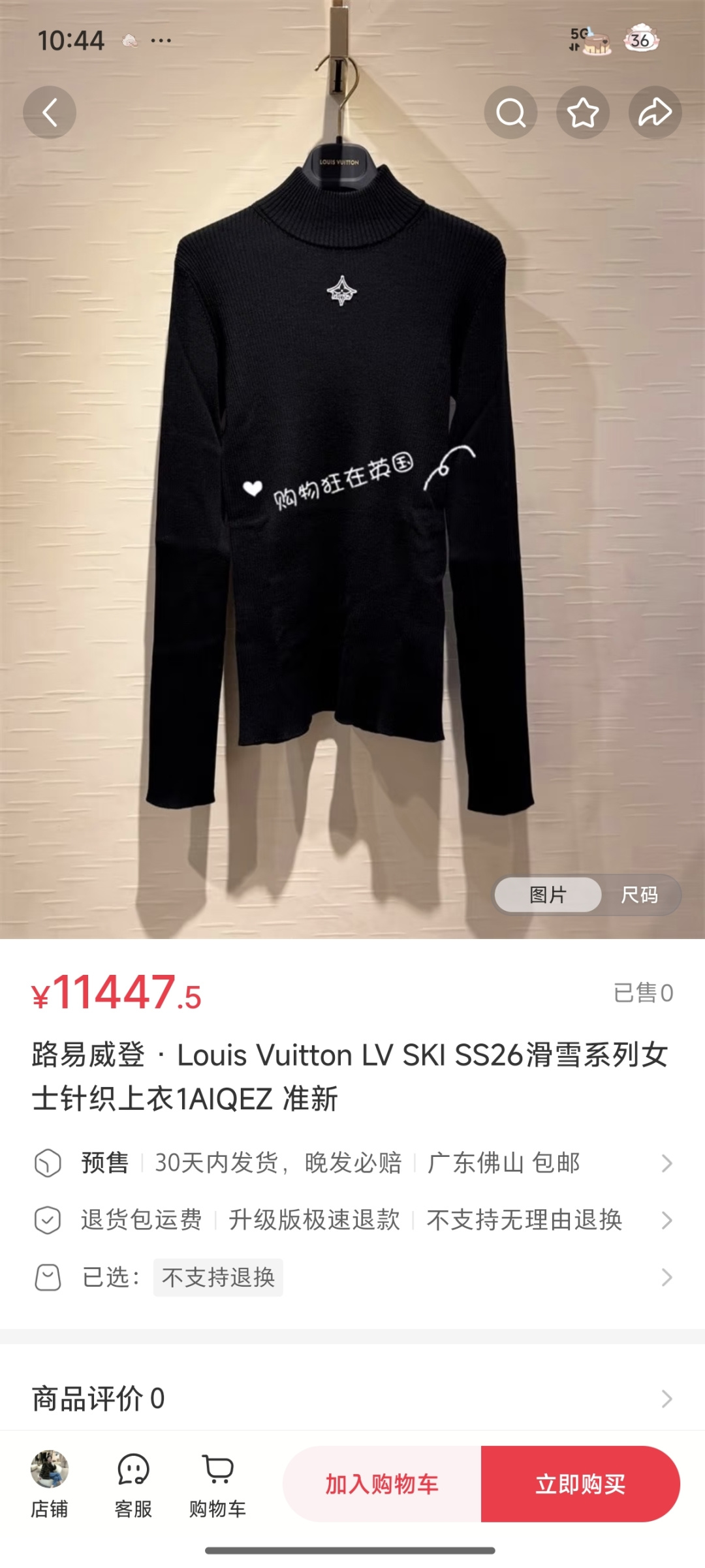Go back using the back arrow
Screen dimensions: 705x1568
point(50,112)
